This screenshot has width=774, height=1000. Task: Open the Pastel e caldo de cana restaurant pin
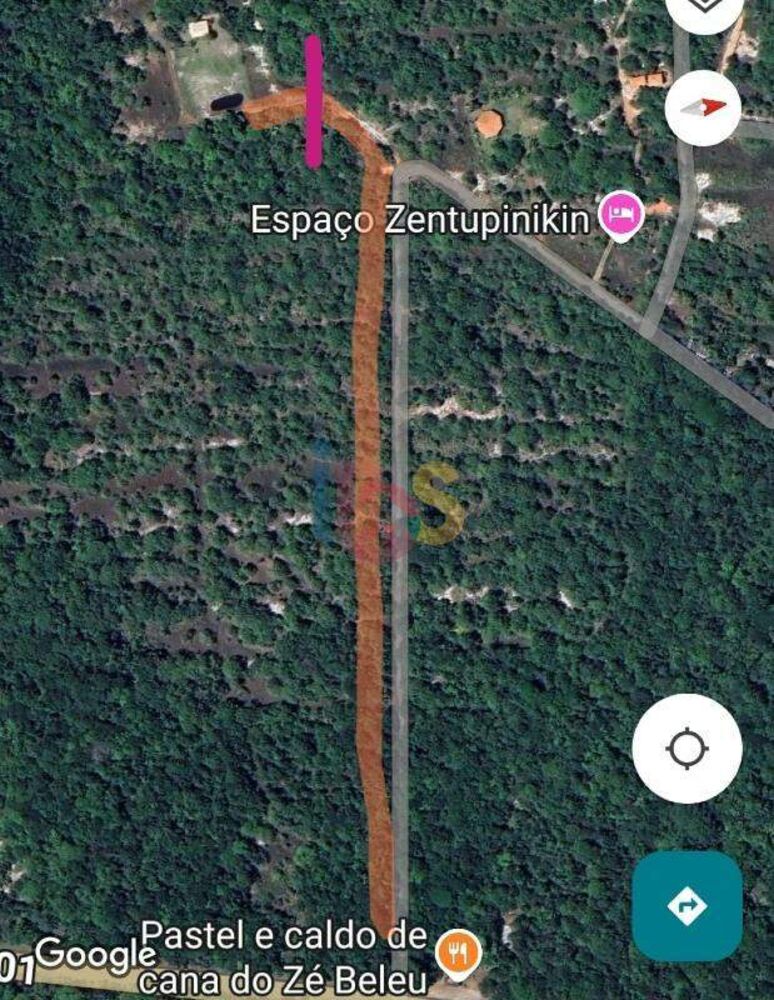[460, 952]
